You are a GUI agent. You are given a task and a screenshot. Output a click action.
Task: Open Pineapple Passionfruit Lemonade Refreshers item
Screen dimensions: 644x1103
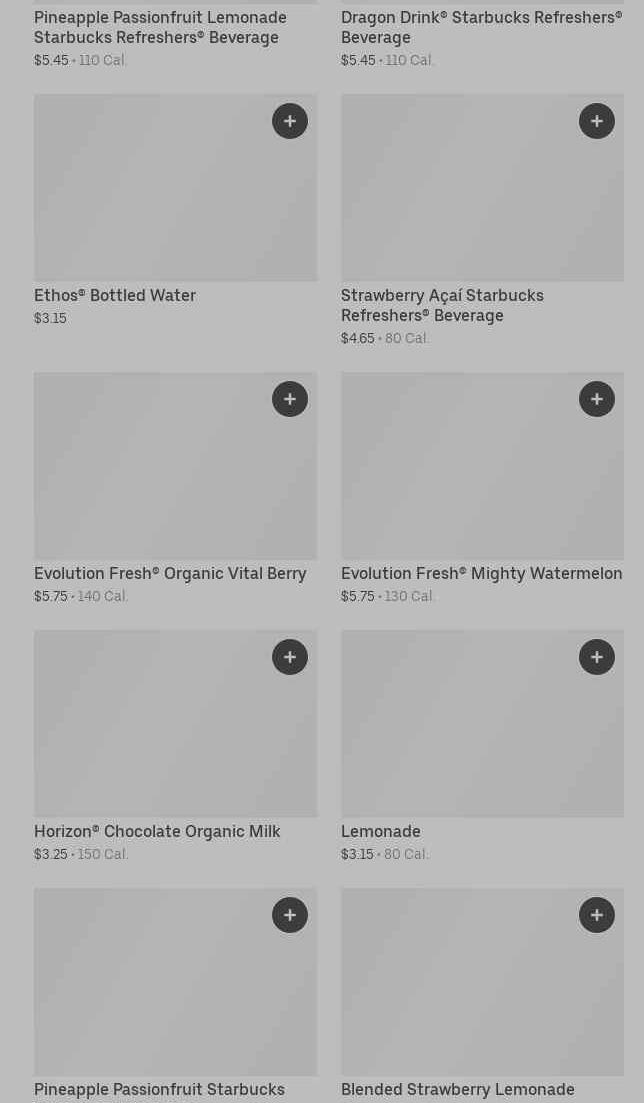[x=160, y=27]
